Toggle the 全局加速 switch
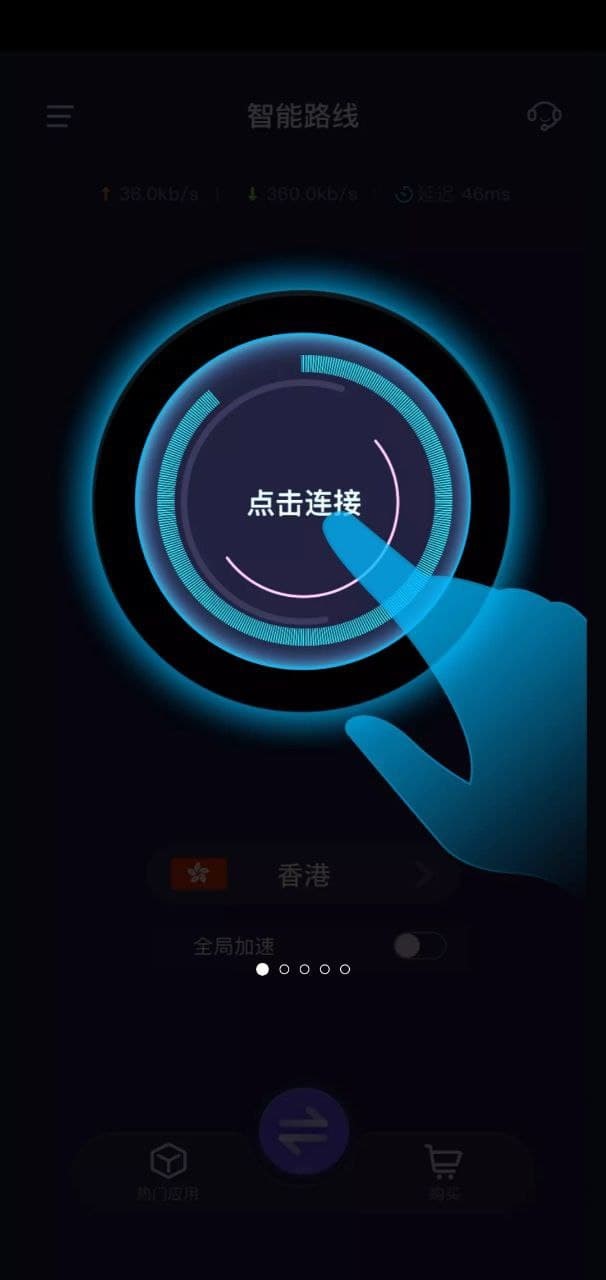This screenshot has height=1280, width=606. 419,946
